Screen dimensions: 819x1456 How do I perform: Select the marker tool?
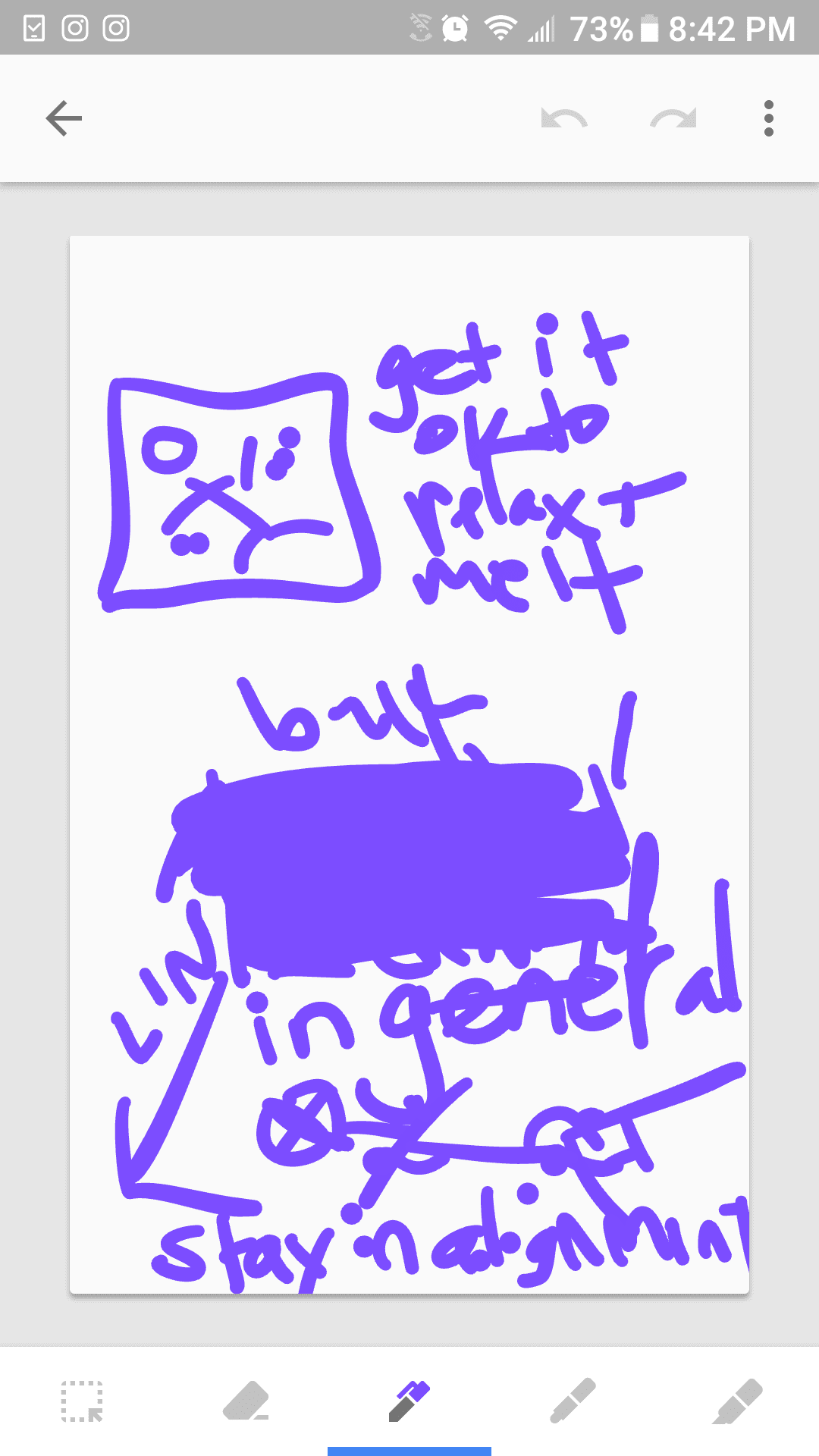[x=573, y=1401]
